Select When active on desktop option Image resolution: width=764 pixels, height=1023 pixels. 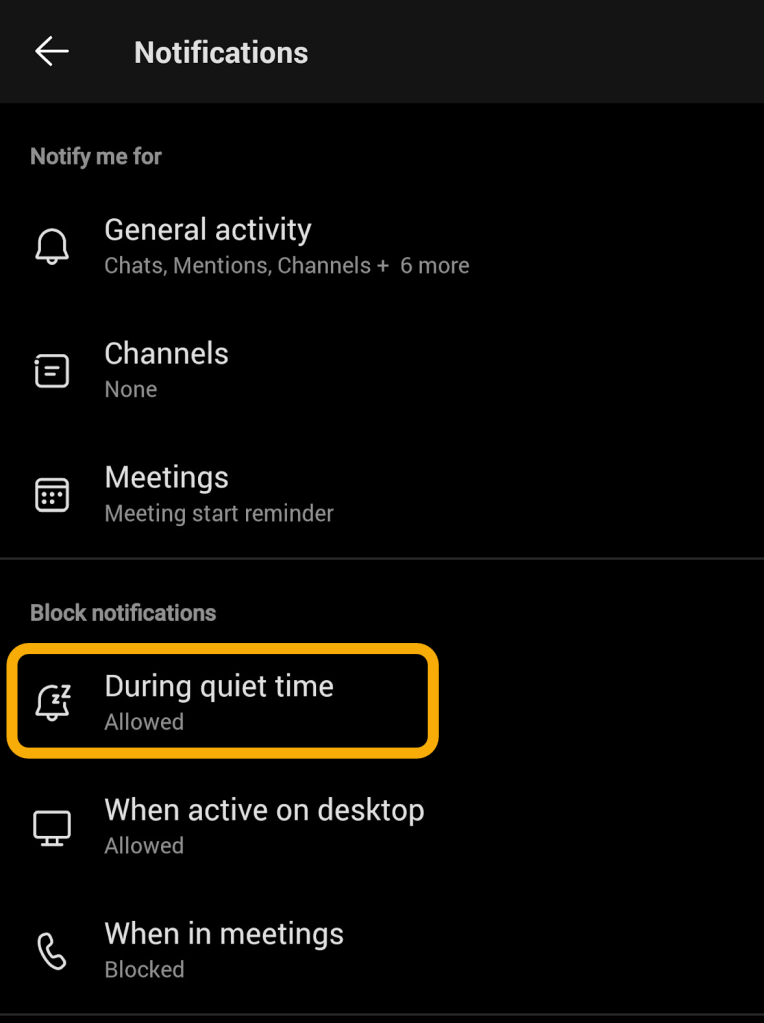tap(264, 825)
